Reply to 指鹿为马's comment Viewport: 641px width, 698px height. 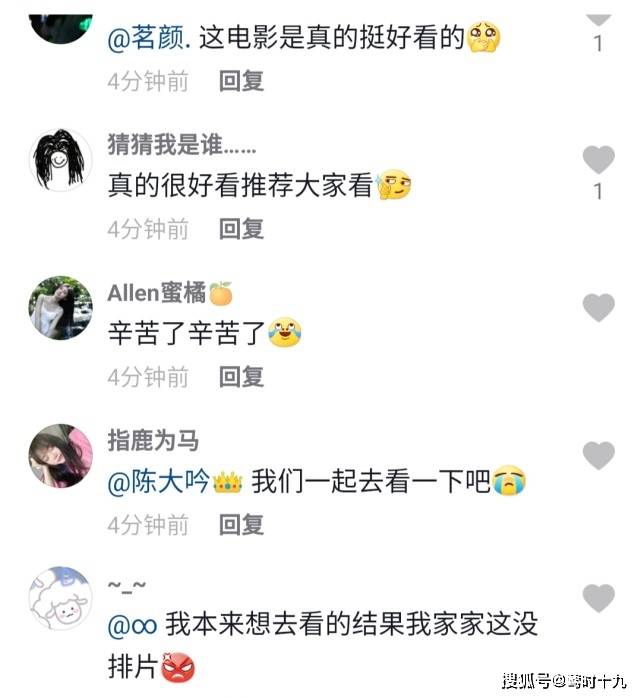tap(241, 524)
